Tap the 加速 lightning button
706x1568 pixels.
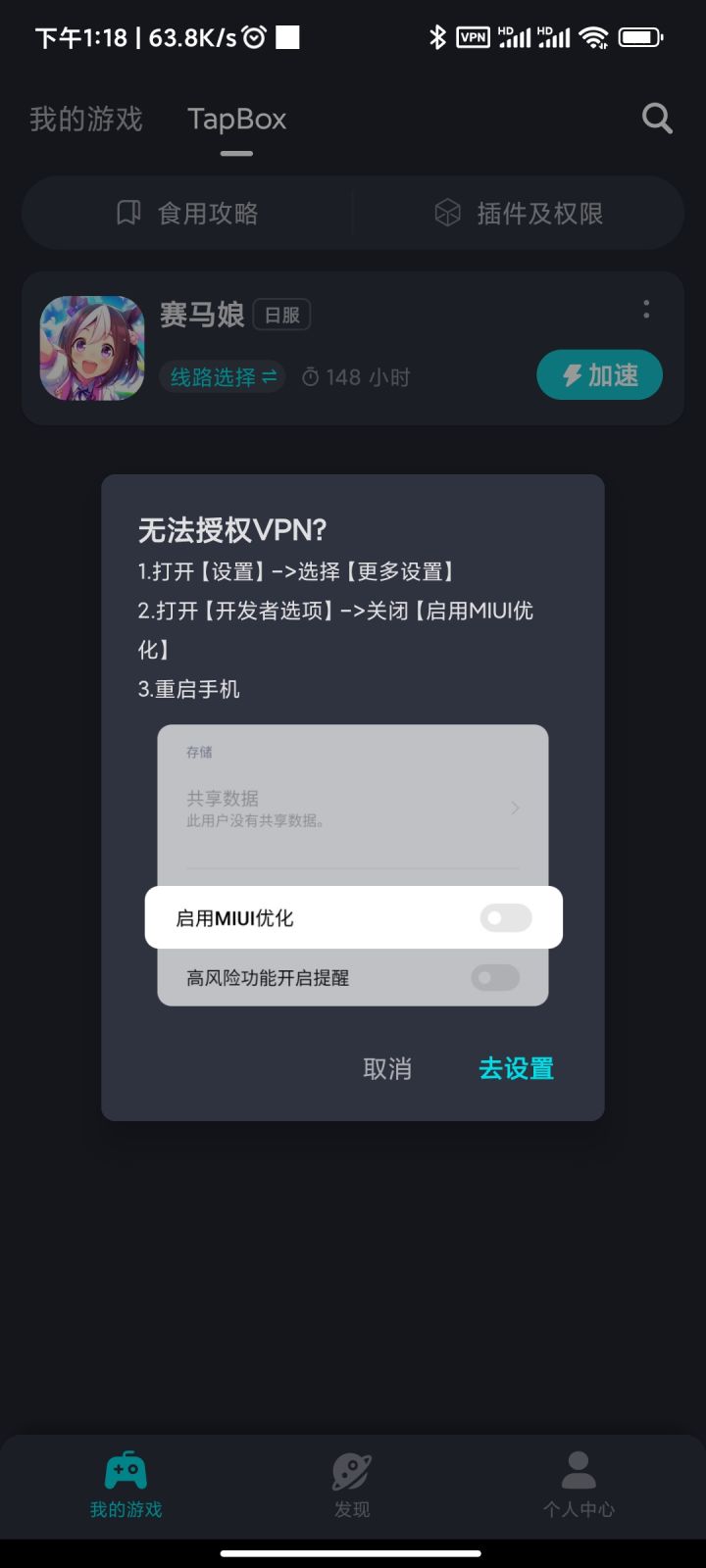tap(599, 374)
